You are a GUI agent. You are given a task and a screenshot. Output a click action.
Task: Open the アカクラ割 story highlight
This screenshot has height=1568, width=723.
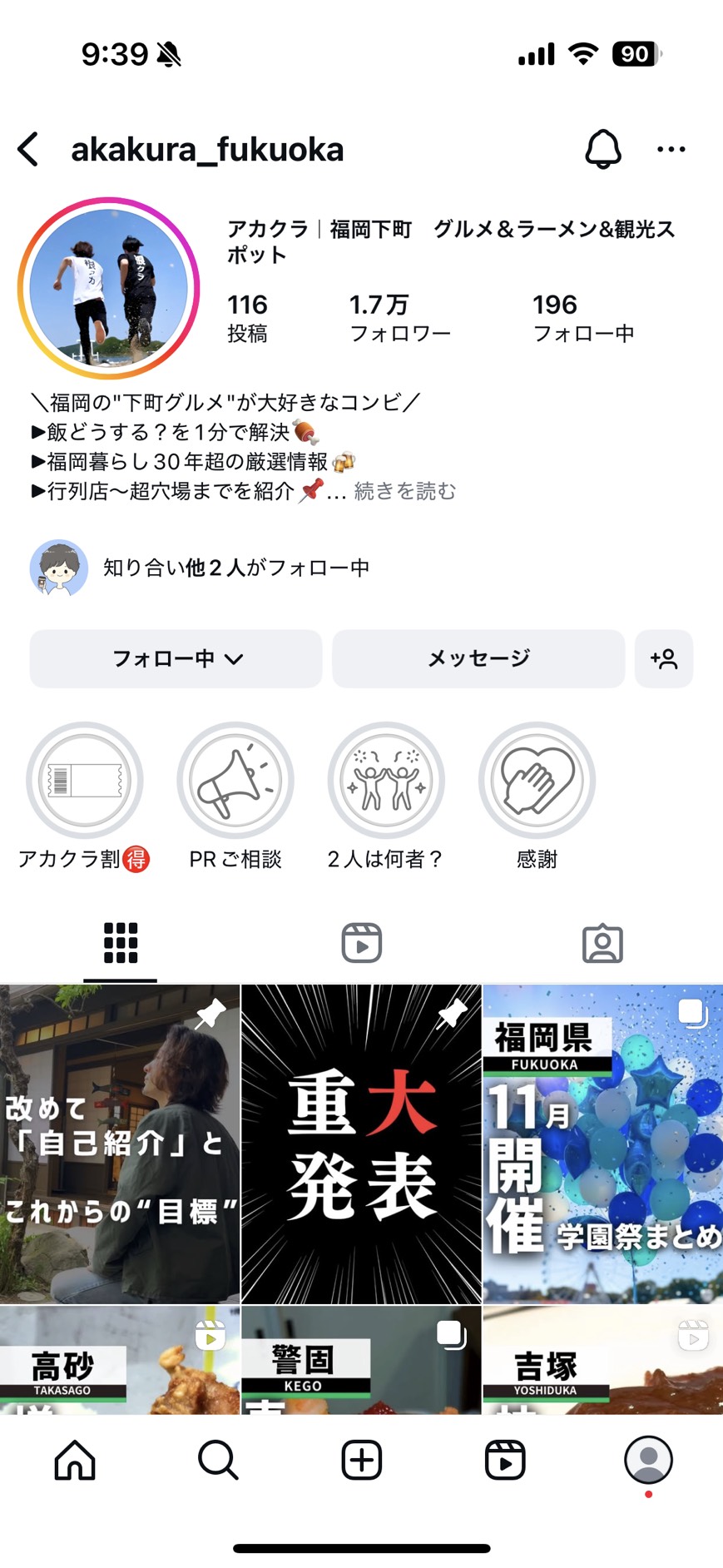[84, 781]
